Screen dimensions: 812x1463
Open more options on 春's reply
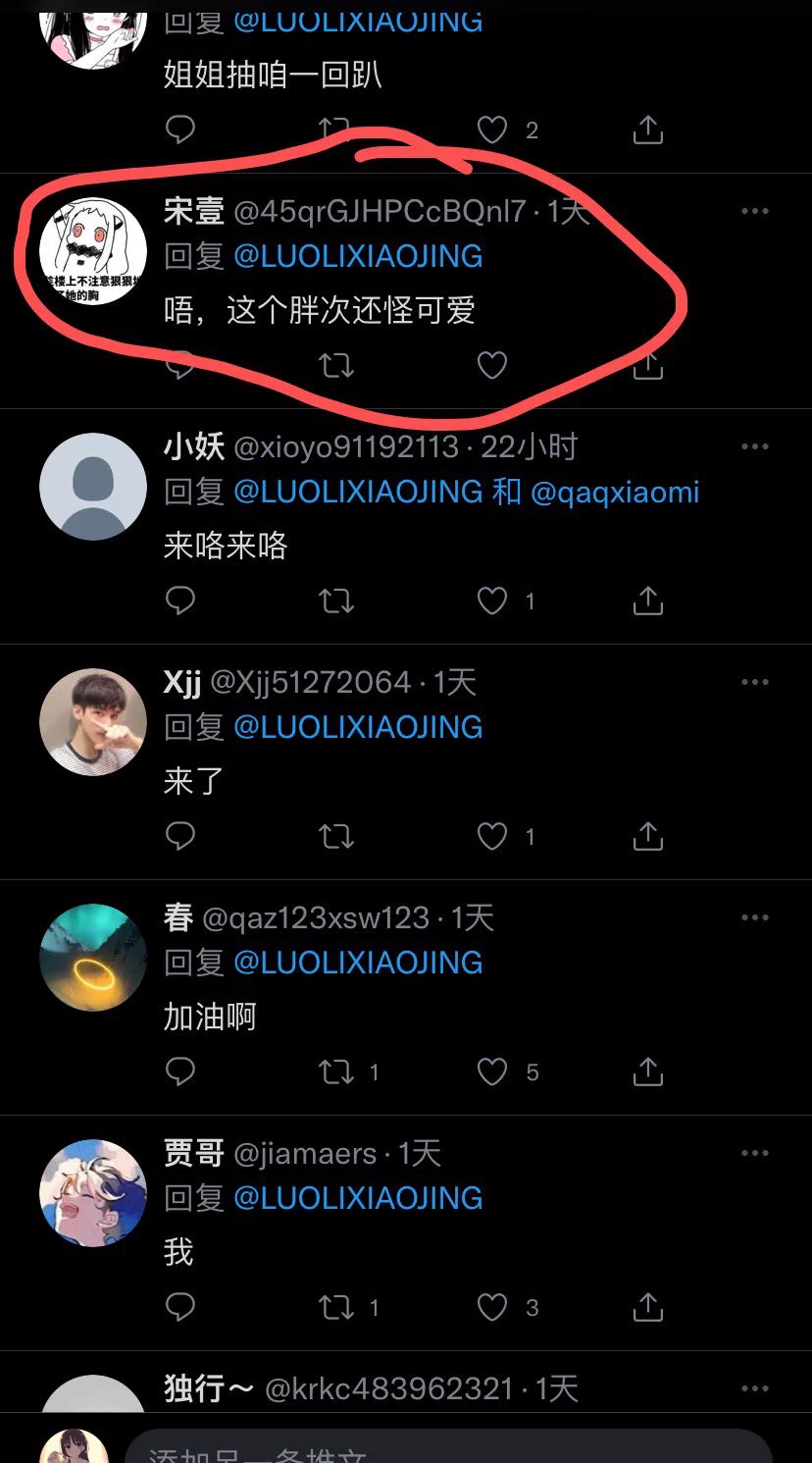tap(754, 918)
